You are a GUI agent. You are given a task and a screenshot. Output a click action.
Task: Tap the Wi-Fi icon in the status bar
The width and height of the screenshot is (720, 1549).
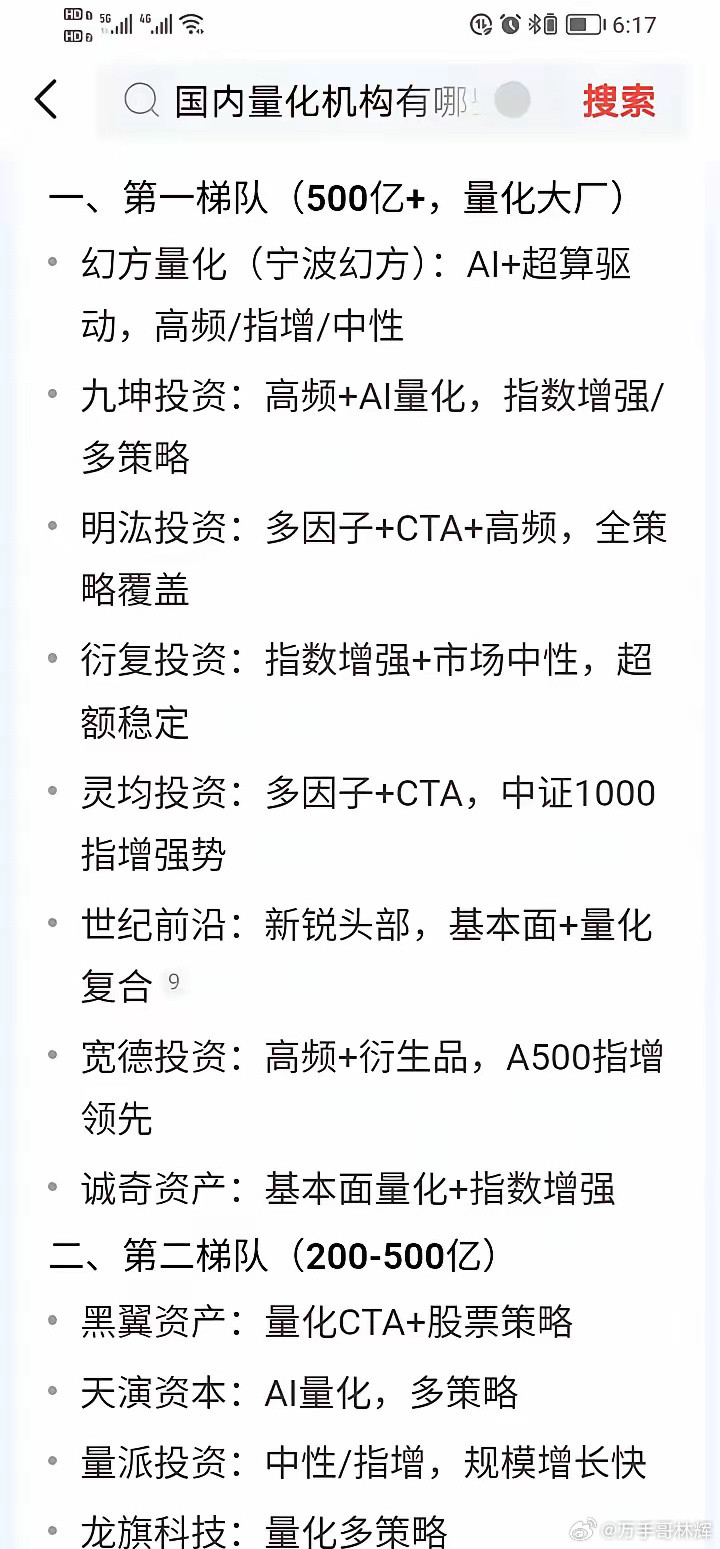coord(191,26)
